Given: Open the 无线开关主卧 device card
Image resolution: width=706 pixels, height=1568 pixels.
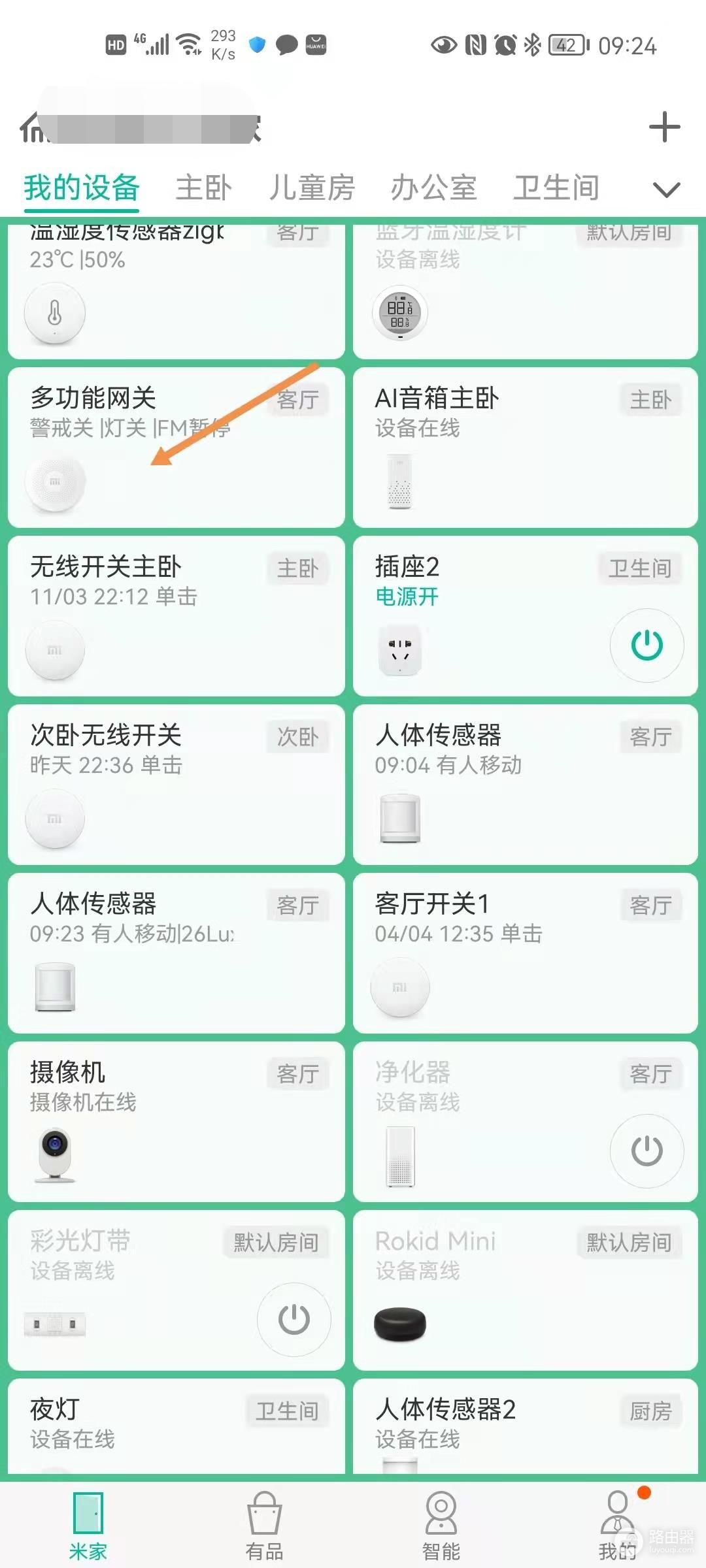Looking at the screenshot, I should tap(176, 616).
